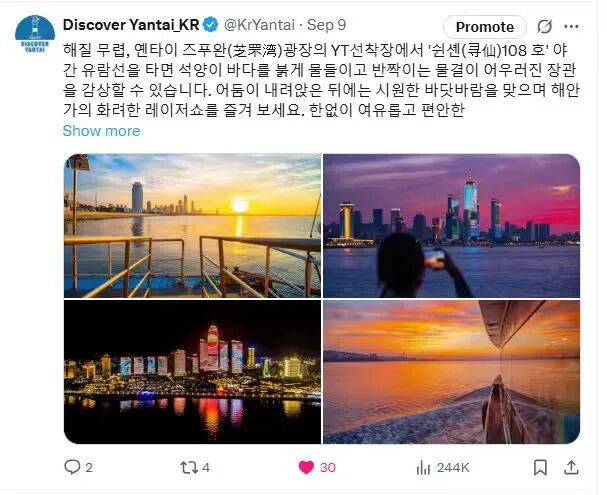Tap the Promote button

pos(484,27)
